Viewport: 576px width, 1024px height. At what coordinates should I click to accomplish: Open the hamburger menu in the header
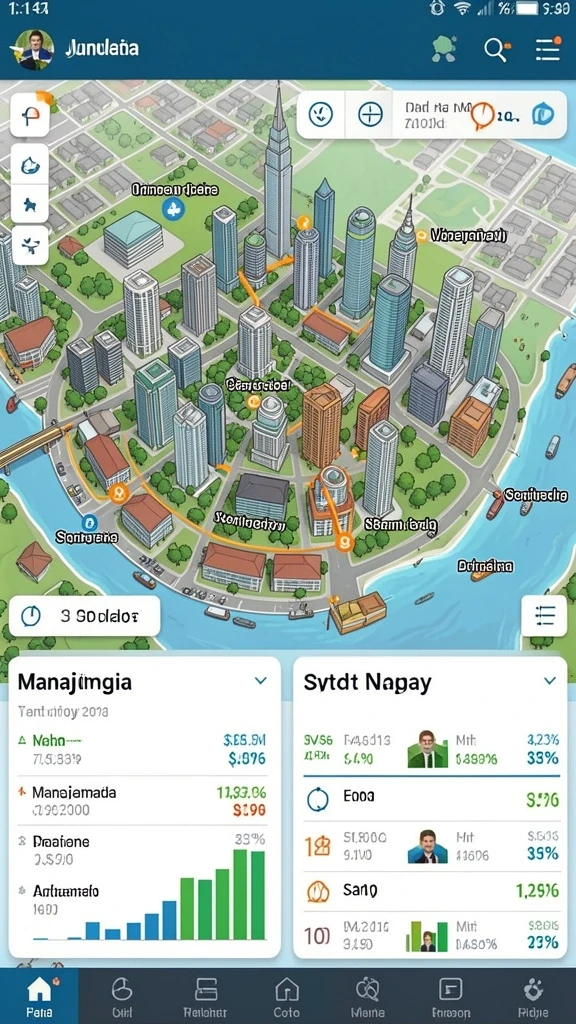click(547, 49)
